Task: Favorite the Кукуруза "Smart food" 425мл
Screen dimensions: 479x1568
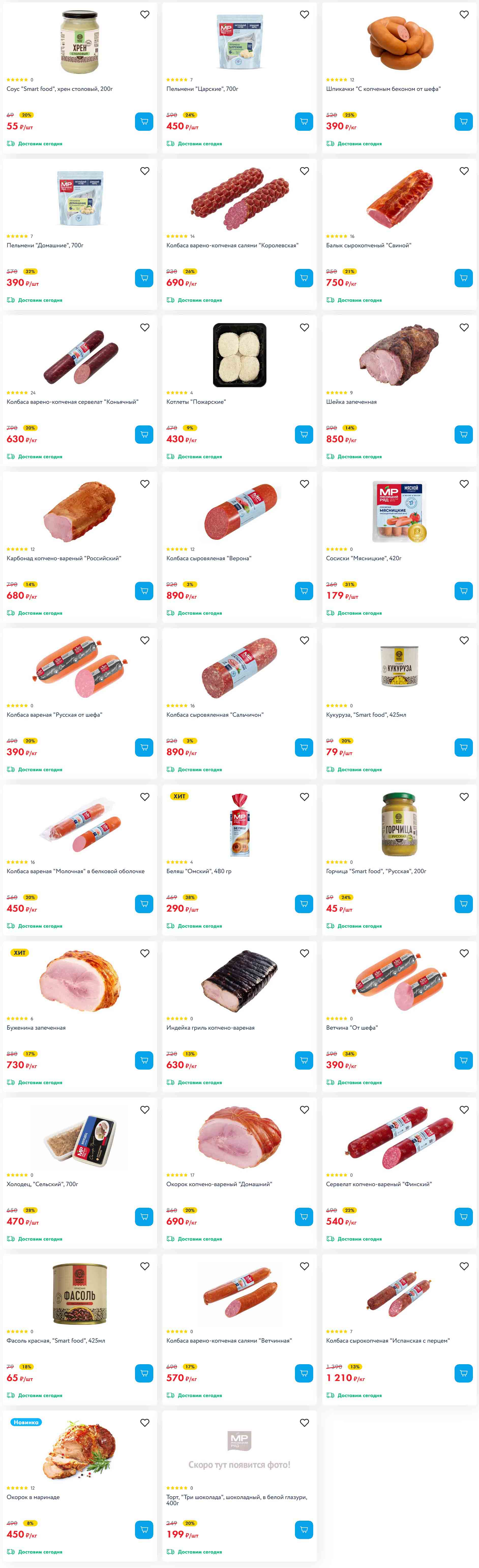Action: (x=464, y=640)
